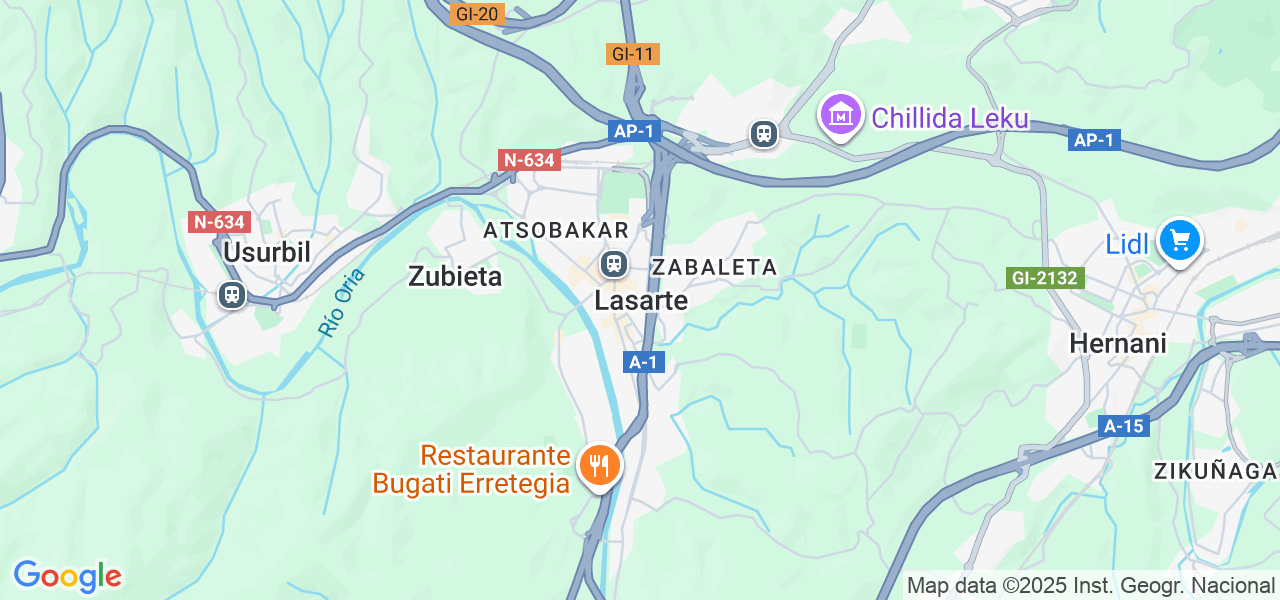Select the Usurbil train station icon
Screen dimensions: 1280x600
tap(232, 295)
